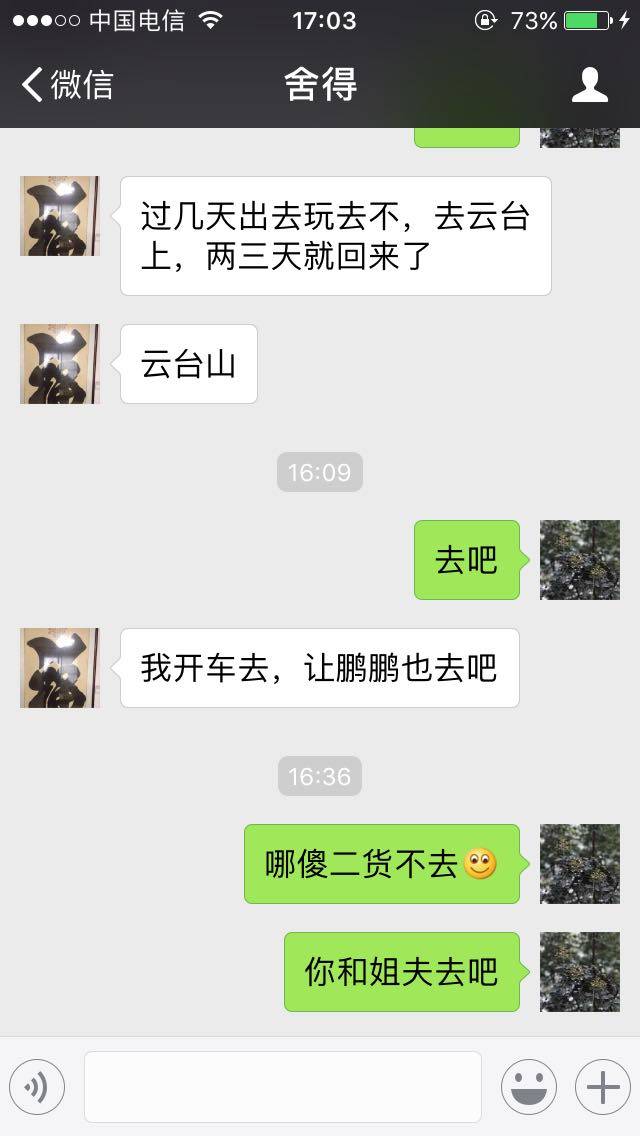The height and width of the screenshot is (1136, 640).
Task: Open the emoji sticker panel
Action: pyautogui.click(x=528, y=1086)
